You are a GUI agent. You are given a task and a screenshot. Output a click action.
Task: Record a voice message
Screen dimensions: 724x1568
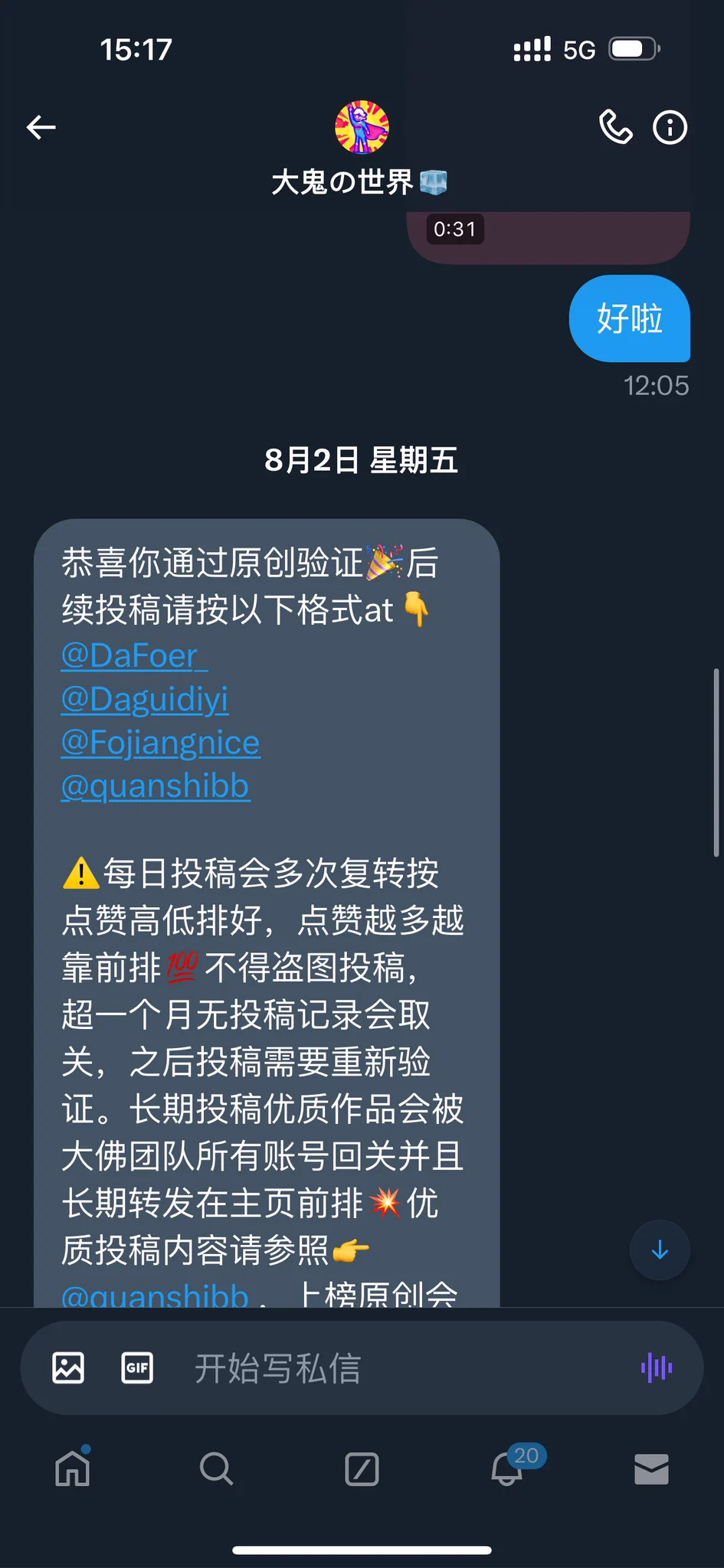click(657, 1367)
